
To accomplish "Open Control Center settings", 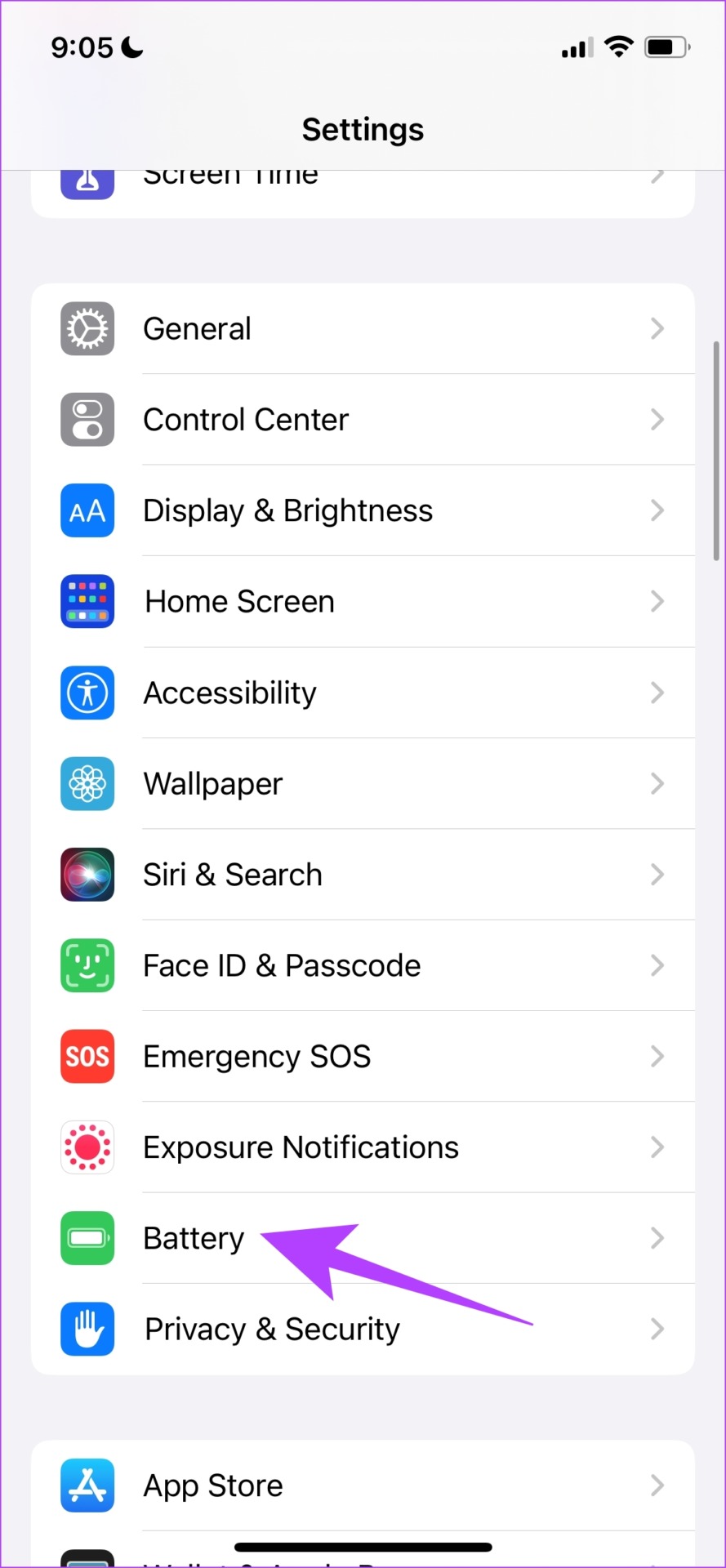I will pyautogui.click(x=363, y=420).
